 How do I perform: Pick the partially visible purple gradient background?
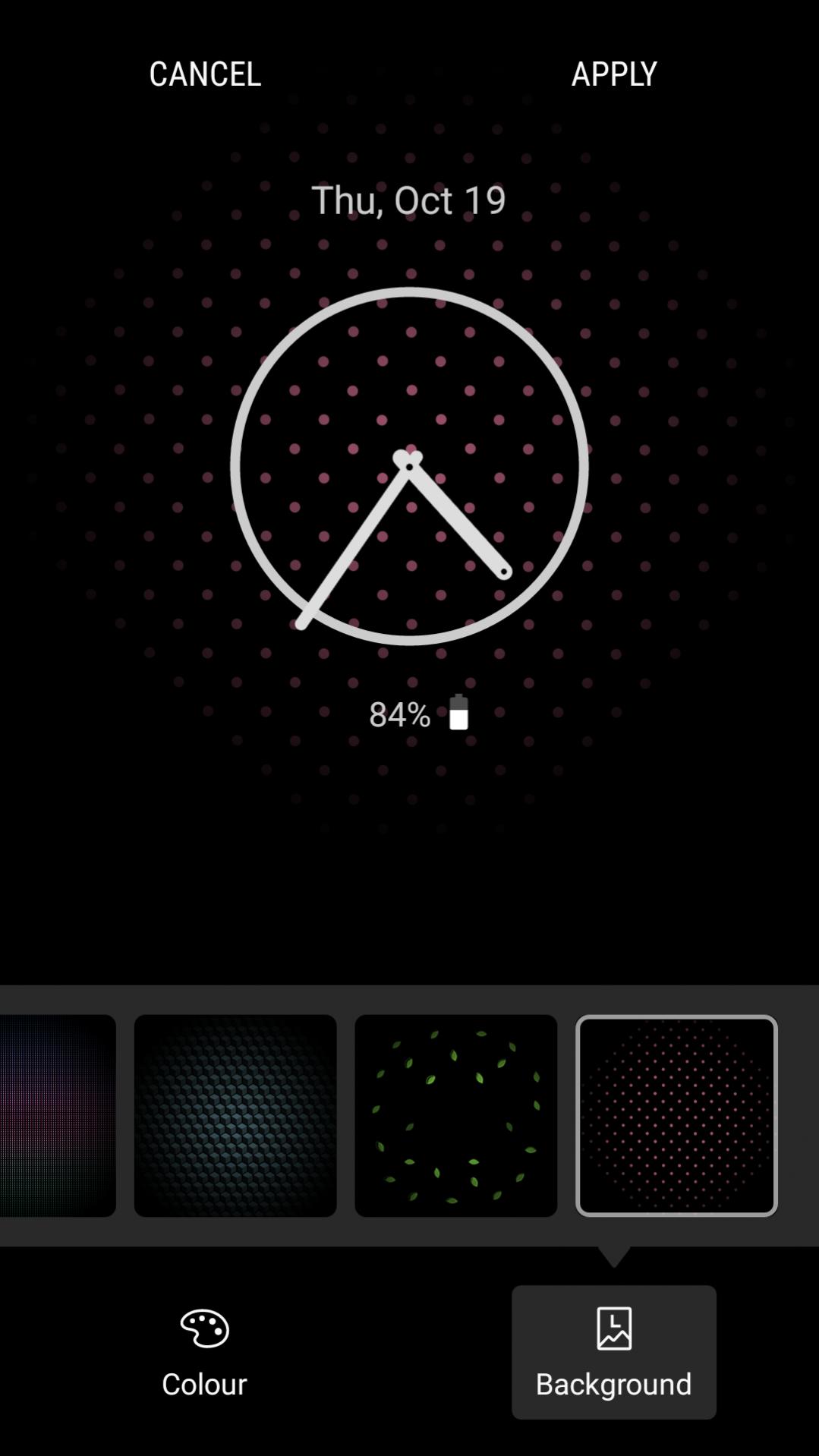click(58, 1115)
